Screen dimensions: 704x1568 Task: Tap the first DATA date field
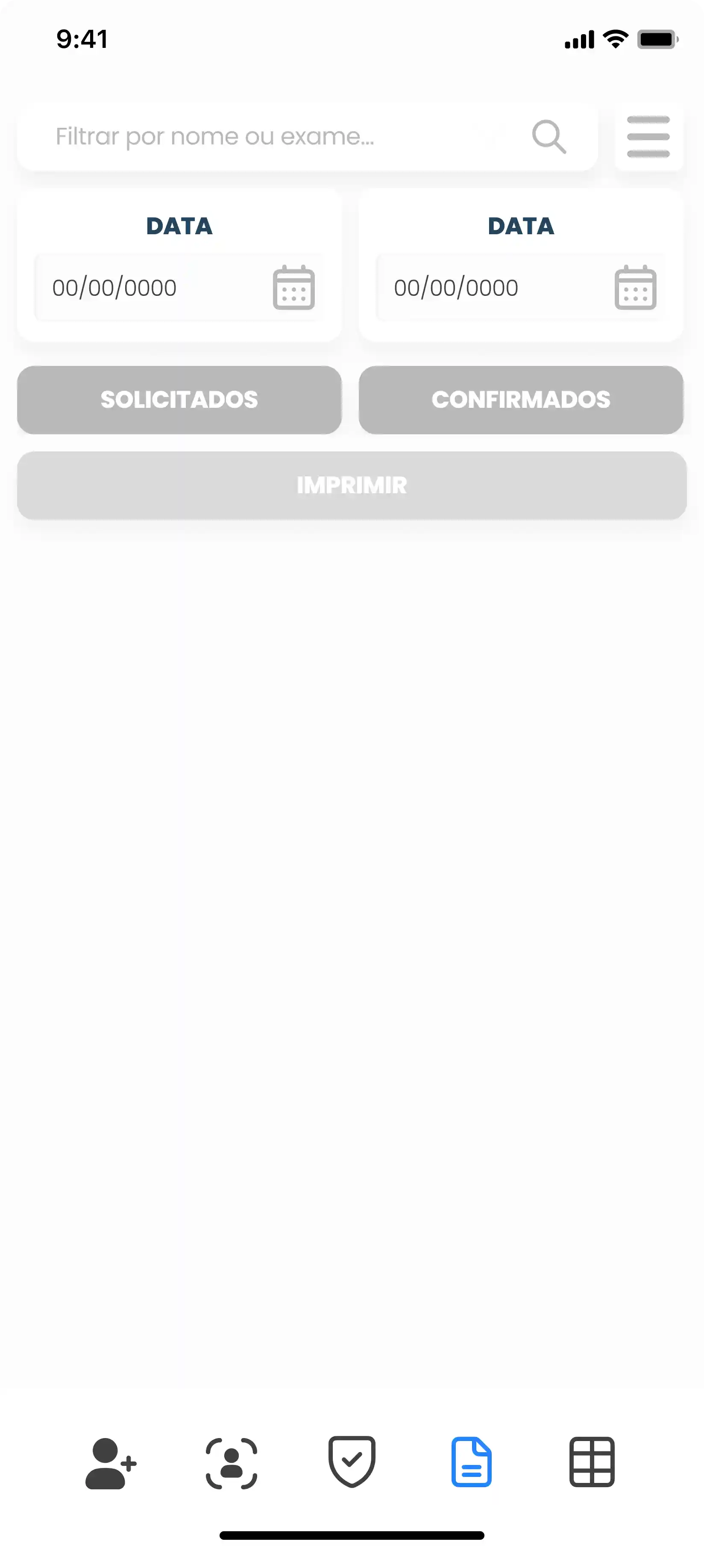[146, 287]
